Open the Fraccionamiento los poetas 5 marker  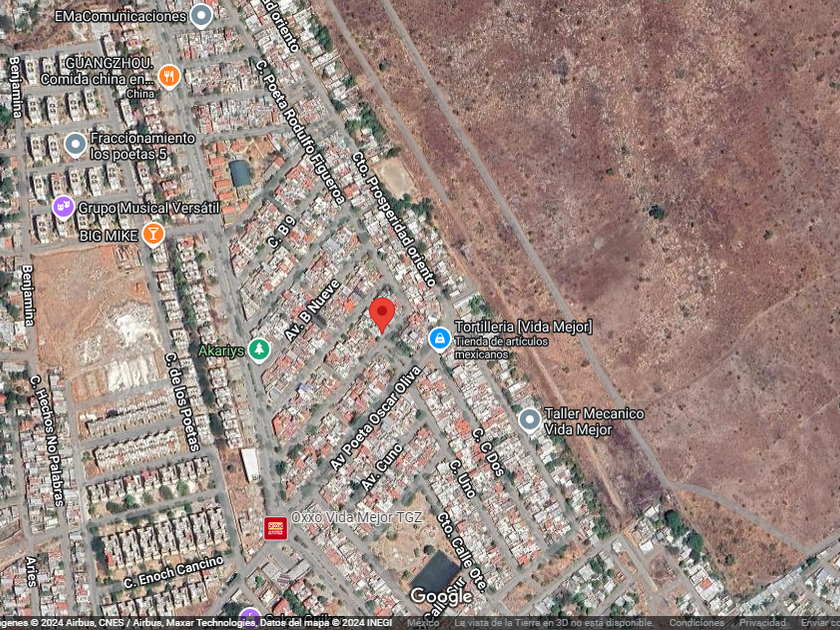pos(76,145)
